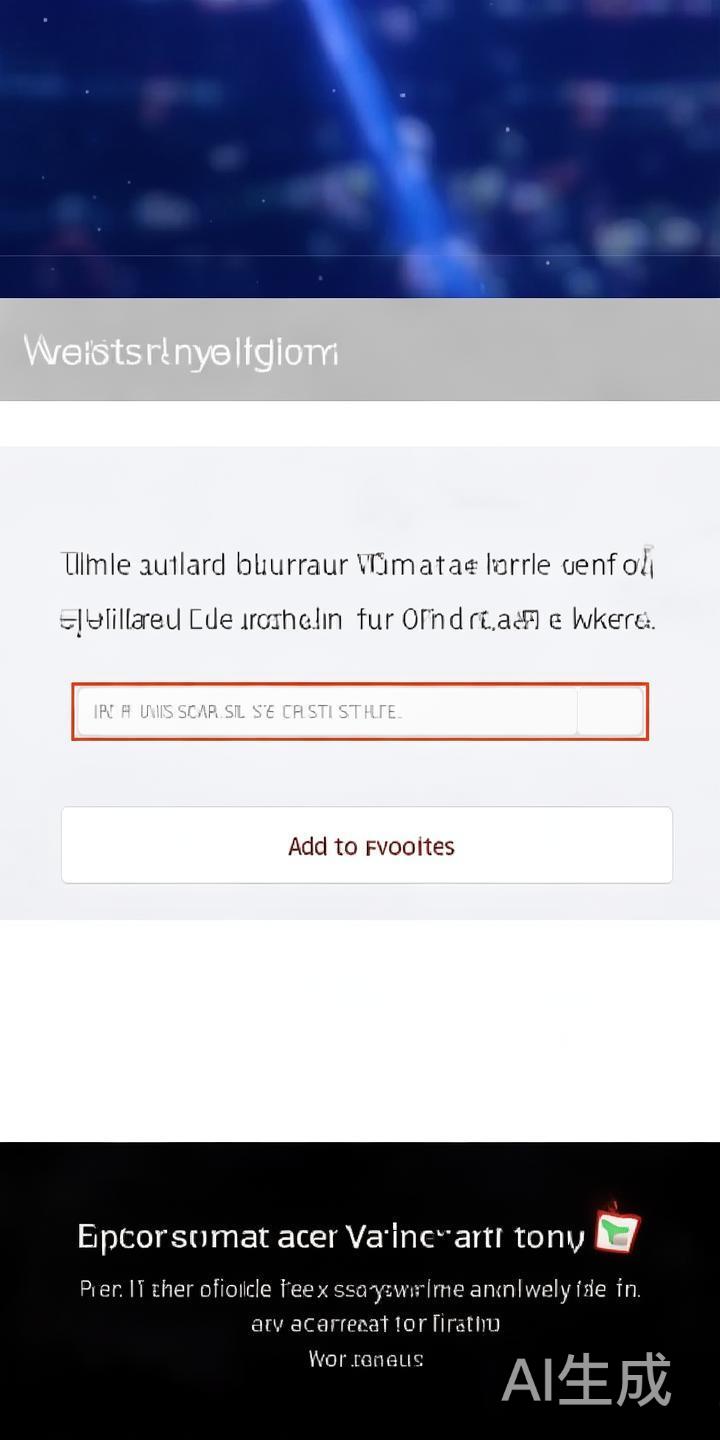Select the 'Weiststrnyelfglom' header tab

[180, 350]
